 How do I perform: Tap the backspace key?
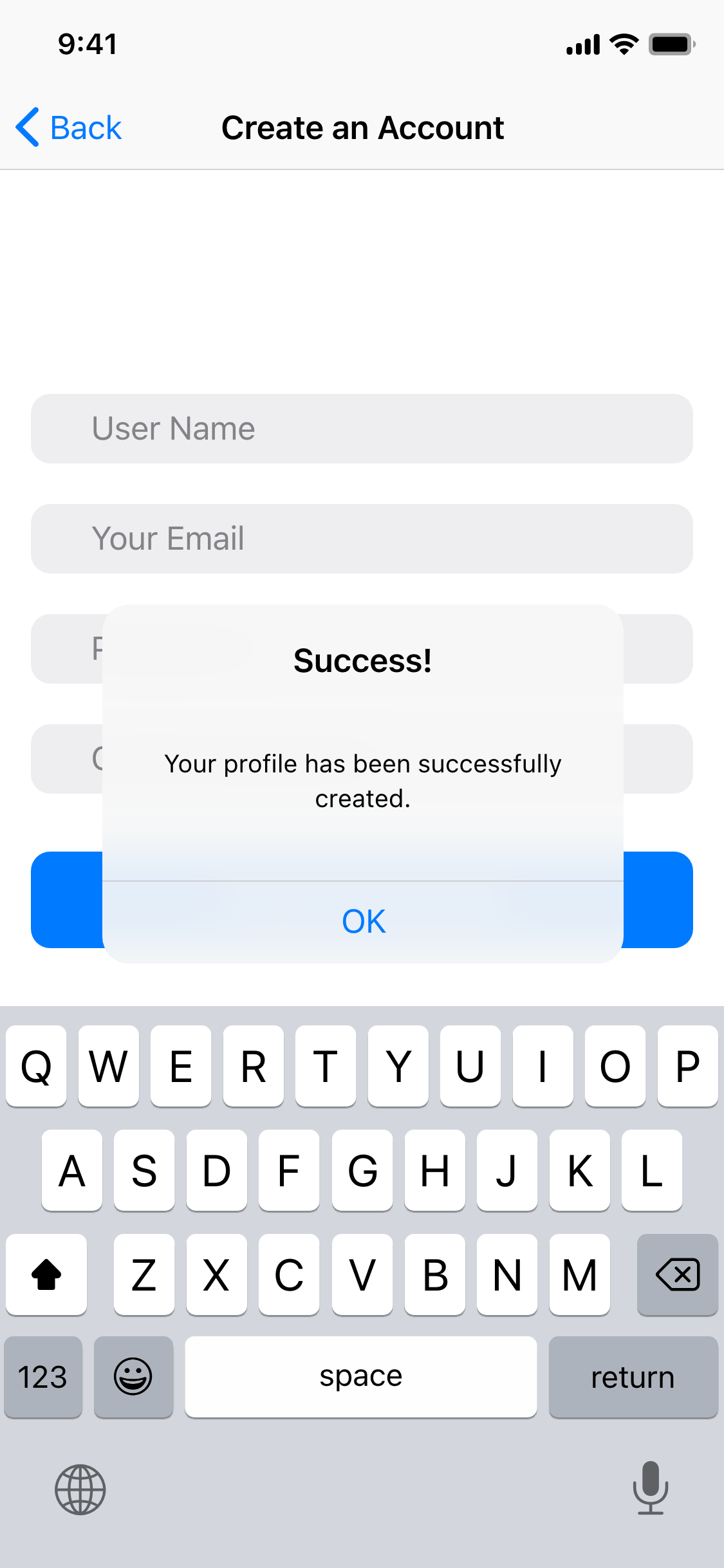tap(677, 1274)
